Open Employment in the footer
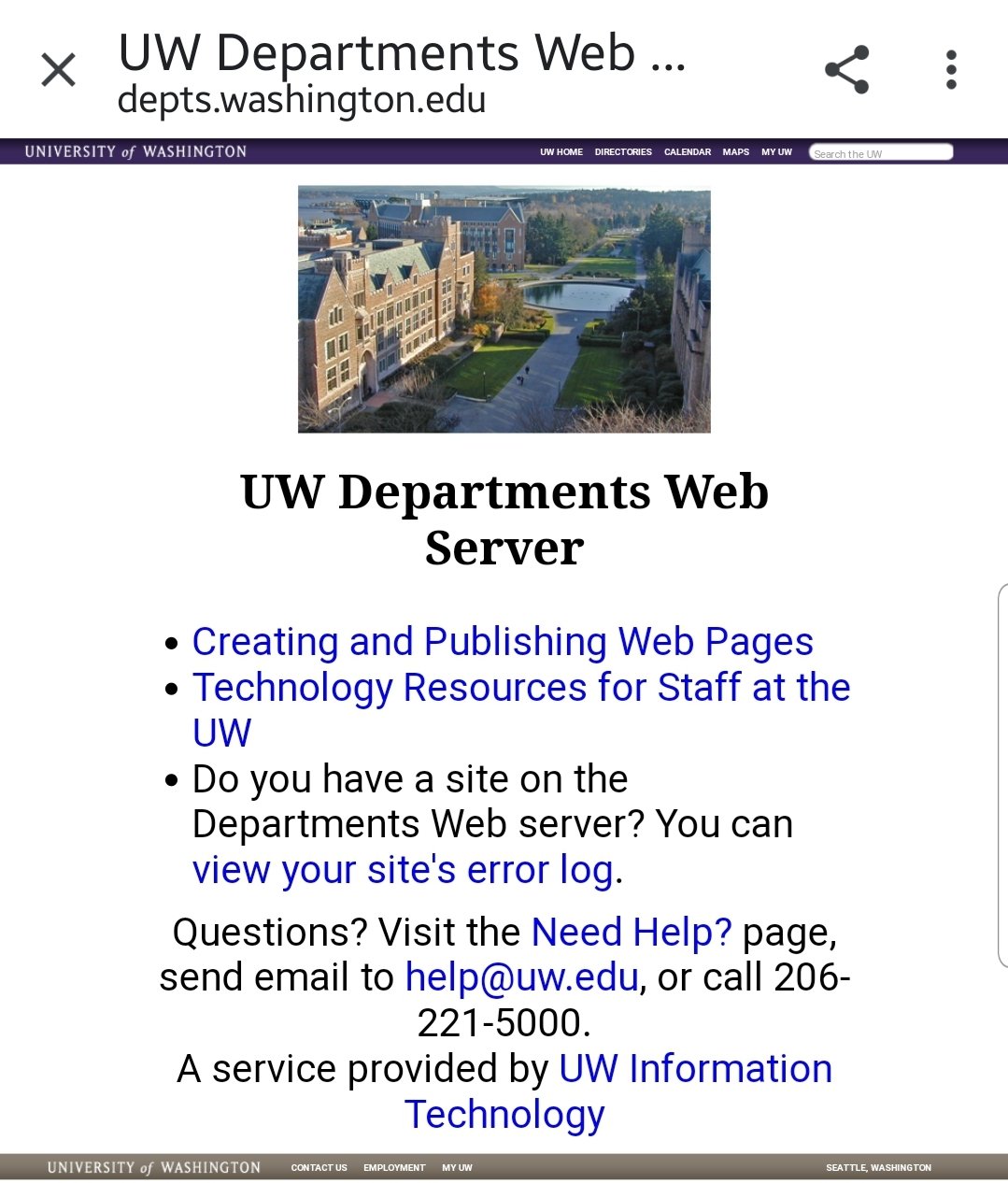The image size is (1008, 1183). pyautogui.click(x=394, y=1168)
